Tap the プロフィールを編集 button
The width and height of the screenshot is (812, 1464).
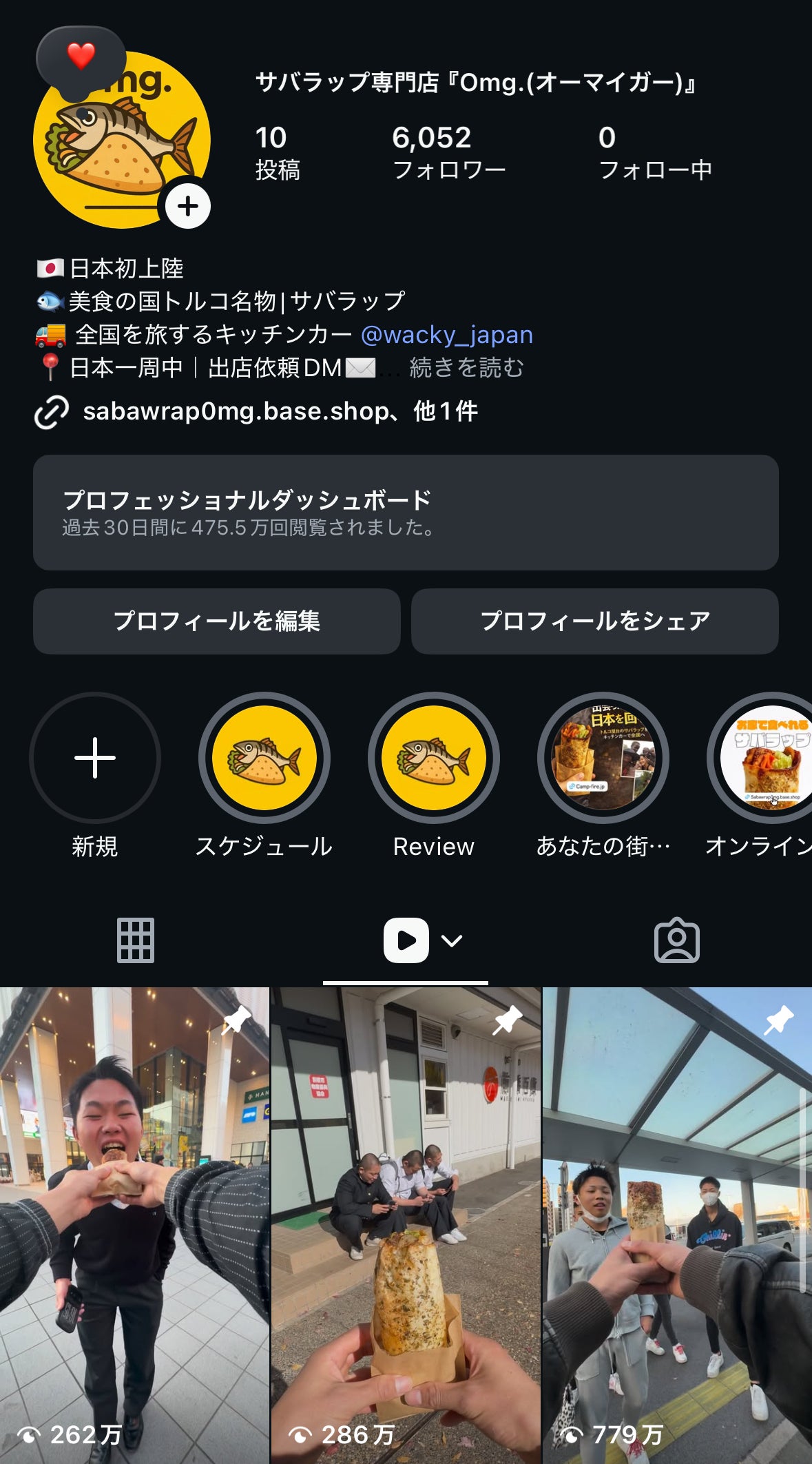pyautogui.click(x=216, y=621)
